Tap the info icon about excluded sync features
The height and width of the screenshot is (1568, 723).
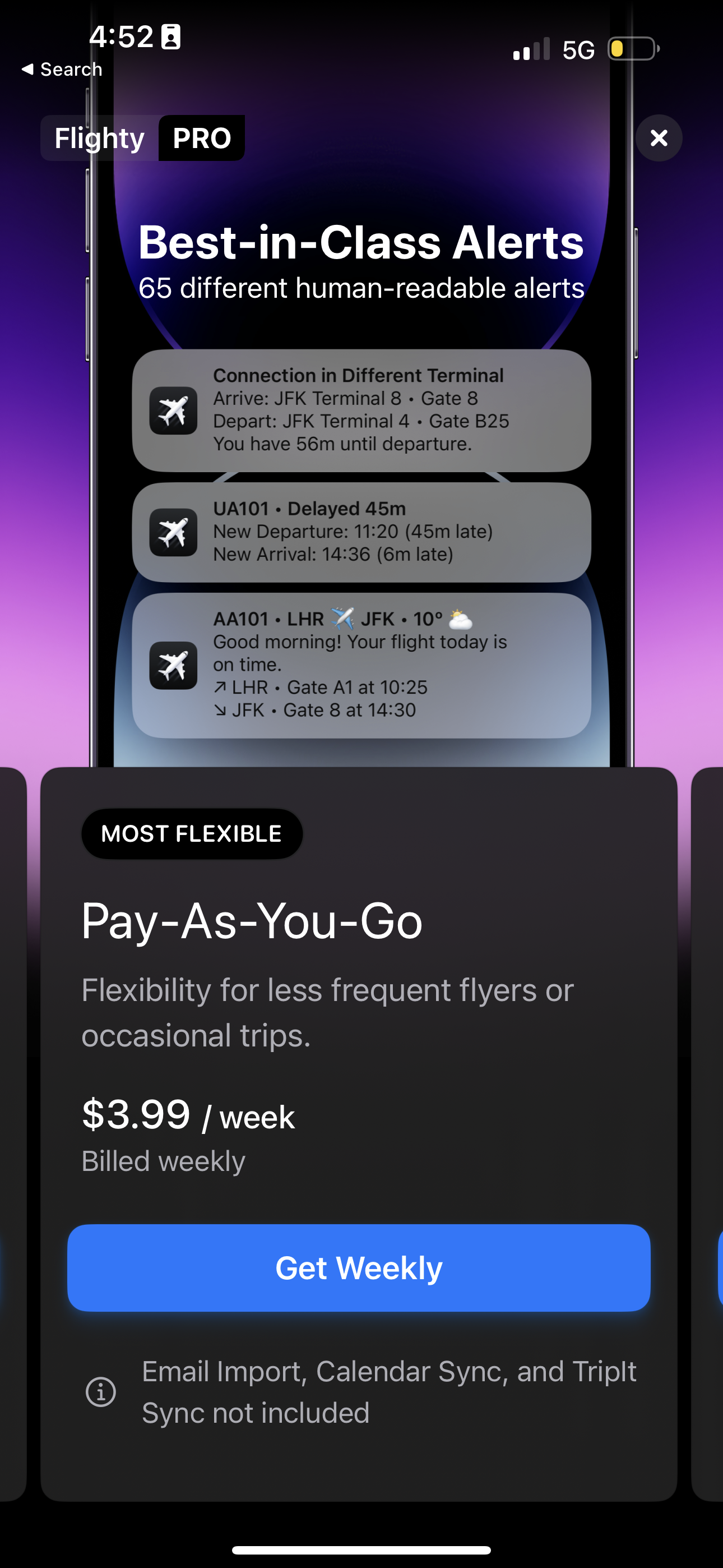[101, 1392]
